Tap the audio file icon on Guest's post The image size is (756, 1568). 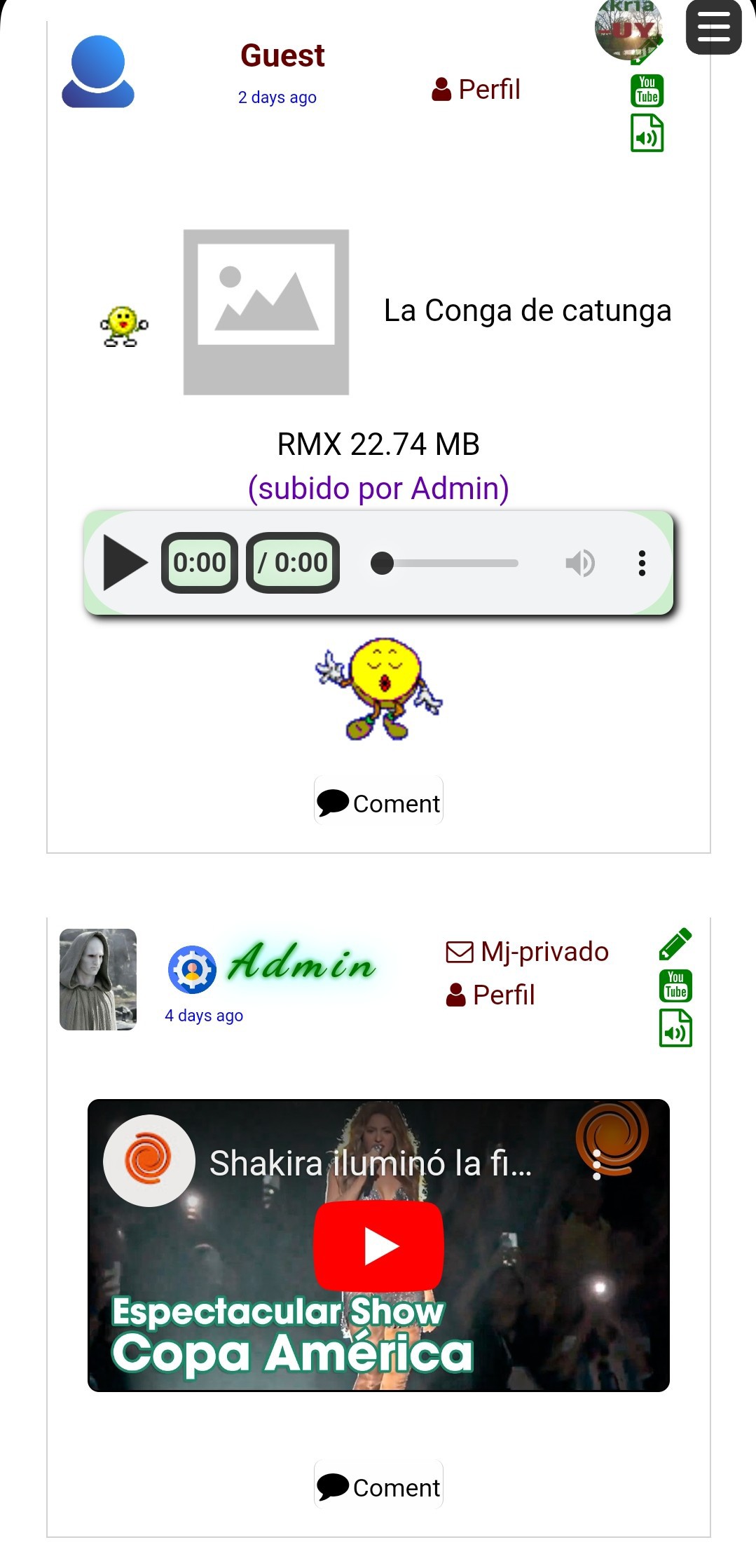[647, 134]
